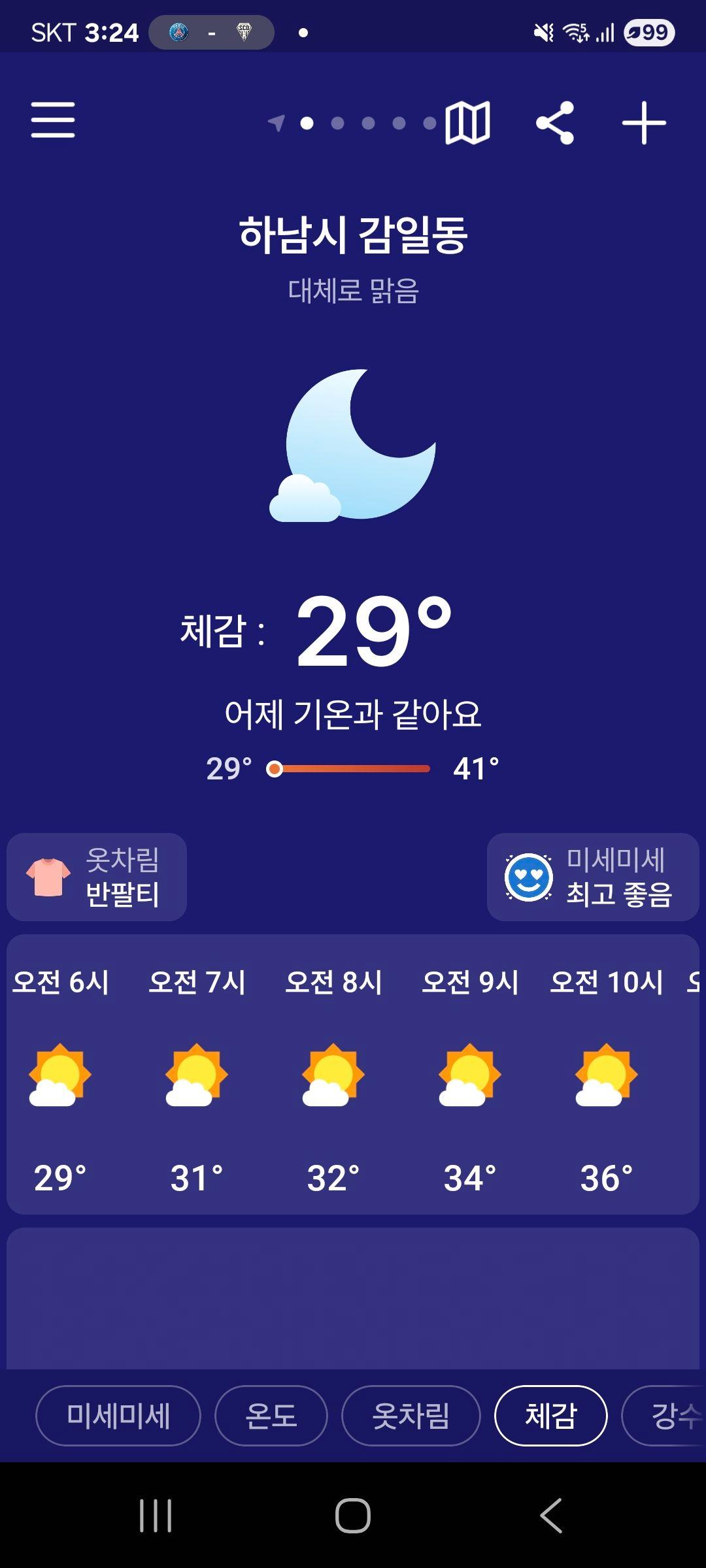Open the hamburger menu

coord(53,120)
